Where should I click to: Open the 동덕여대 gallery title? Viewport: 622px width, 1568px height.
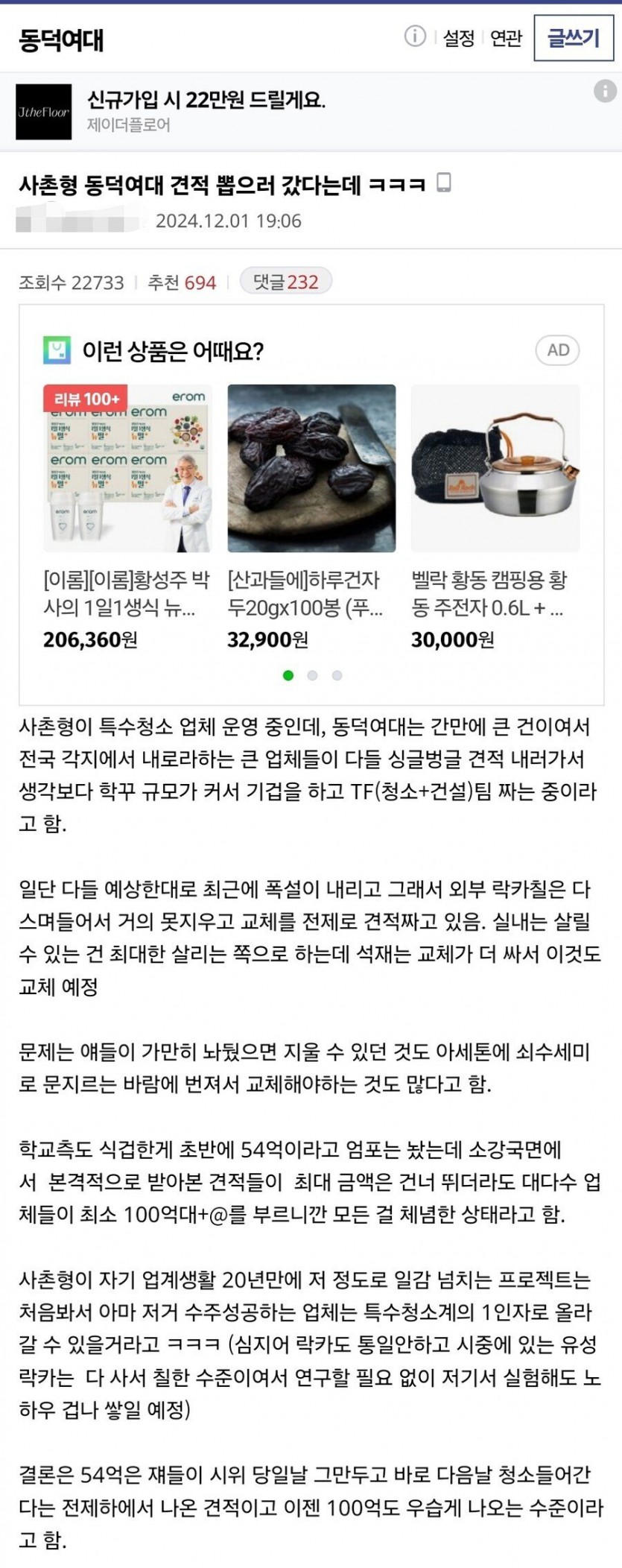pyautogui.click(x=61, y=39)
